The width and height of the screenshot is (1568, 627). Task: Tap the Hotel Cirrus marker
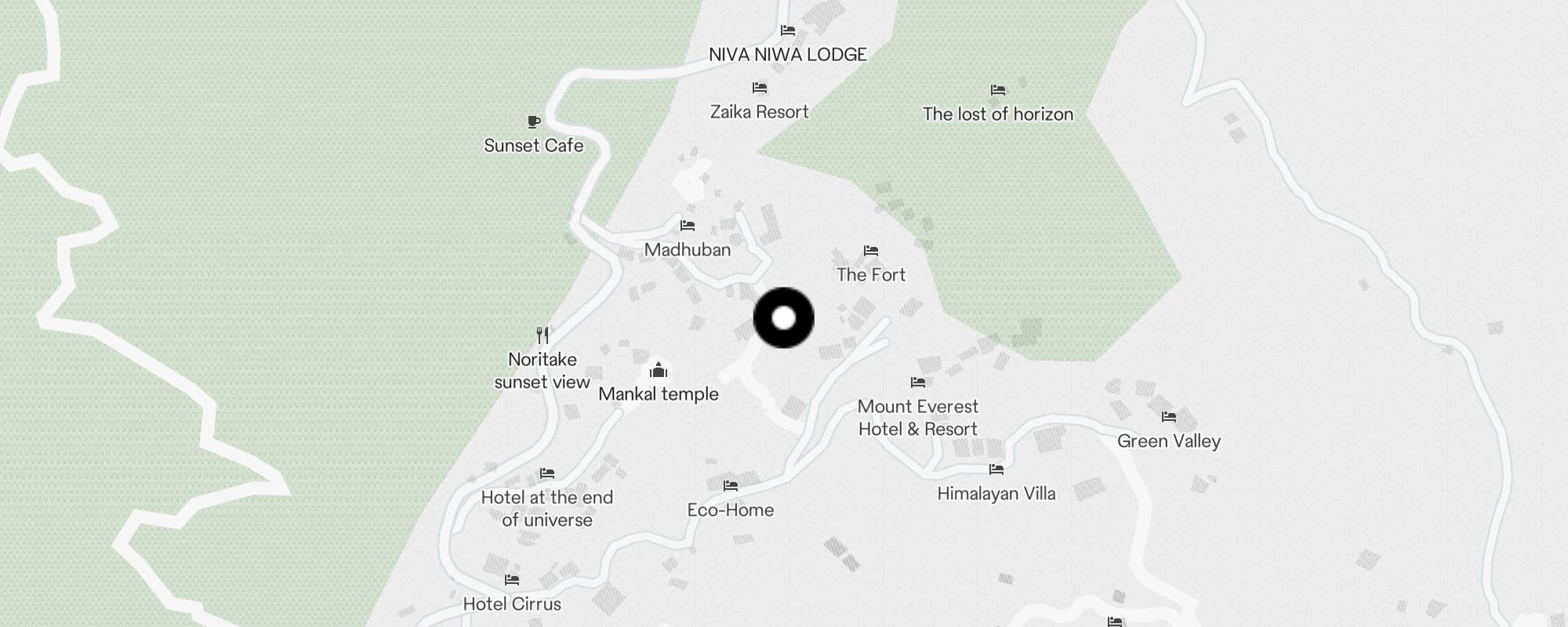click(512, 581)
